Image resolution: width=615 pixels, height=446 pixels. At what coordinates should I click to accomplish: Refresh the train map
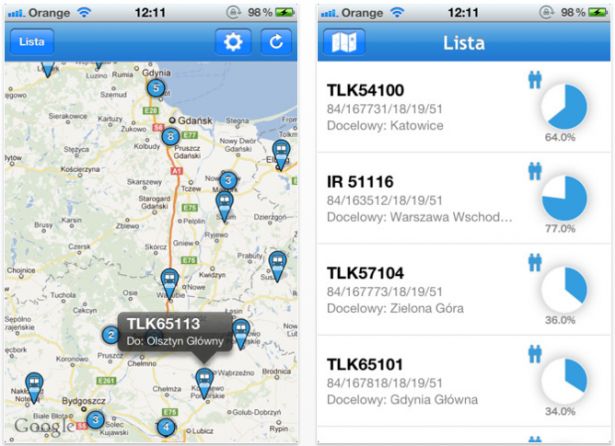tap(276, 43)
